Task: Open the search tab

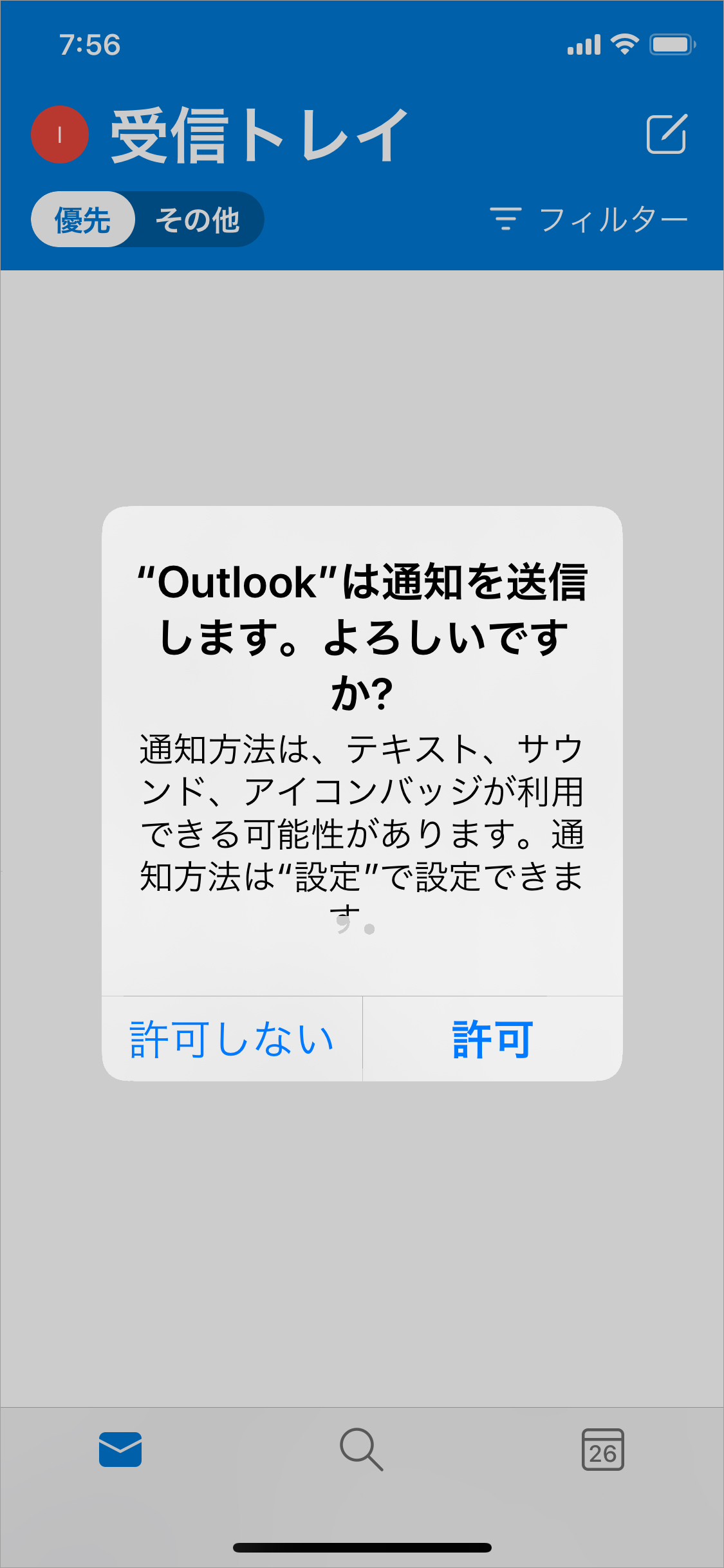Action: pos(361,1450)
